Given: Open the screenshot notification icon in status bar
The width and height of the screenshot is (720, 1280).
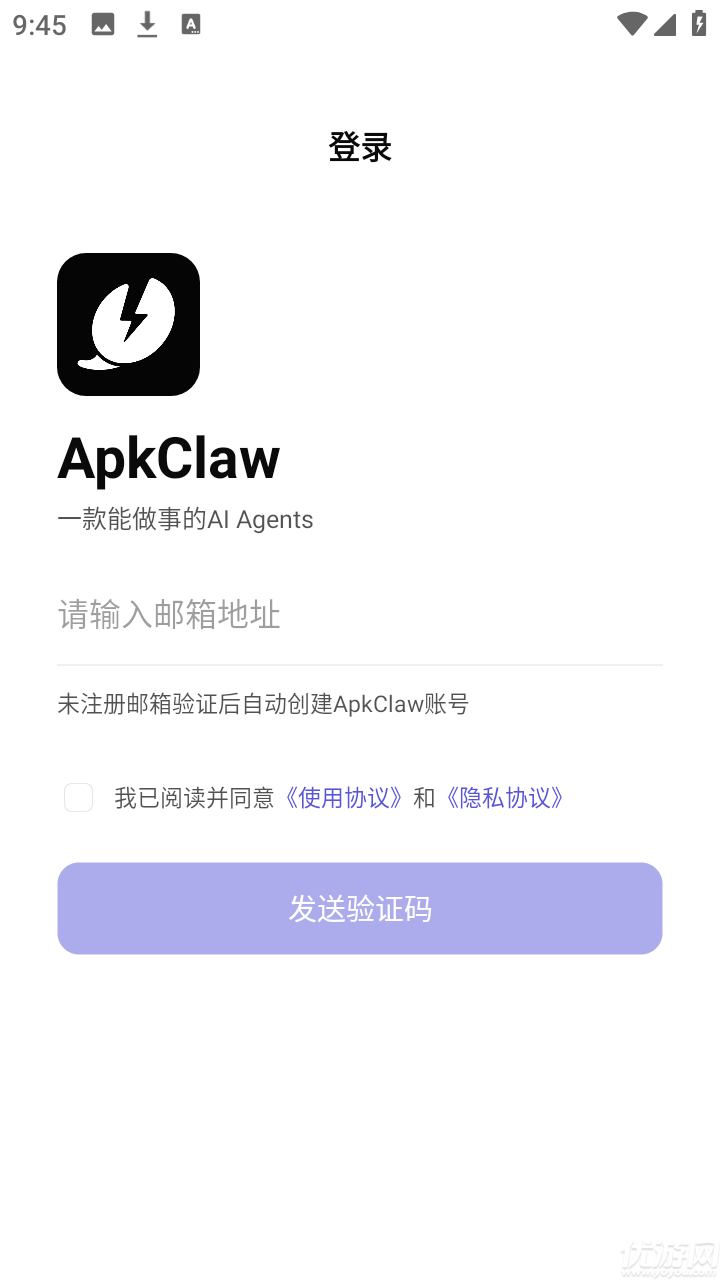Looking at the screenshot, I should point(101,22).
